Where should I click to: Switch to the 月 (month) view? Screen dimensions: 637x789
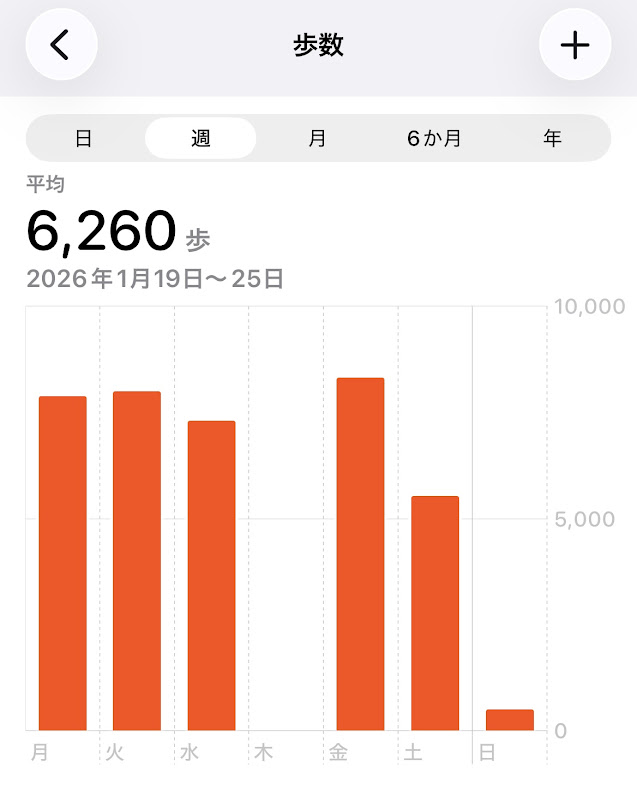click(x=317, y=138)
